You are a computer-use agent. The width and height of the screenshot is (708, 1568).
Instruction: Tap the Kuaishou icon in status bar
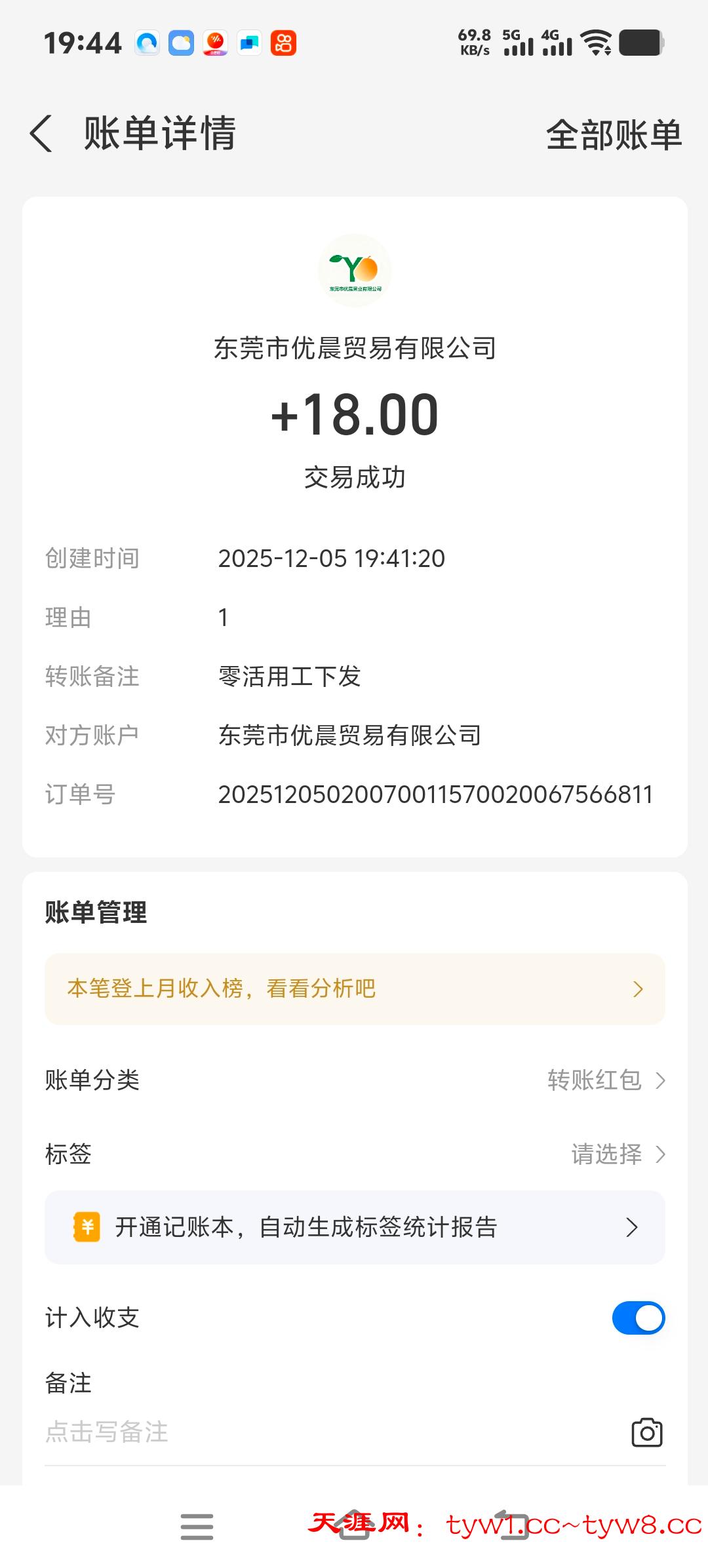tap(283, 44)
